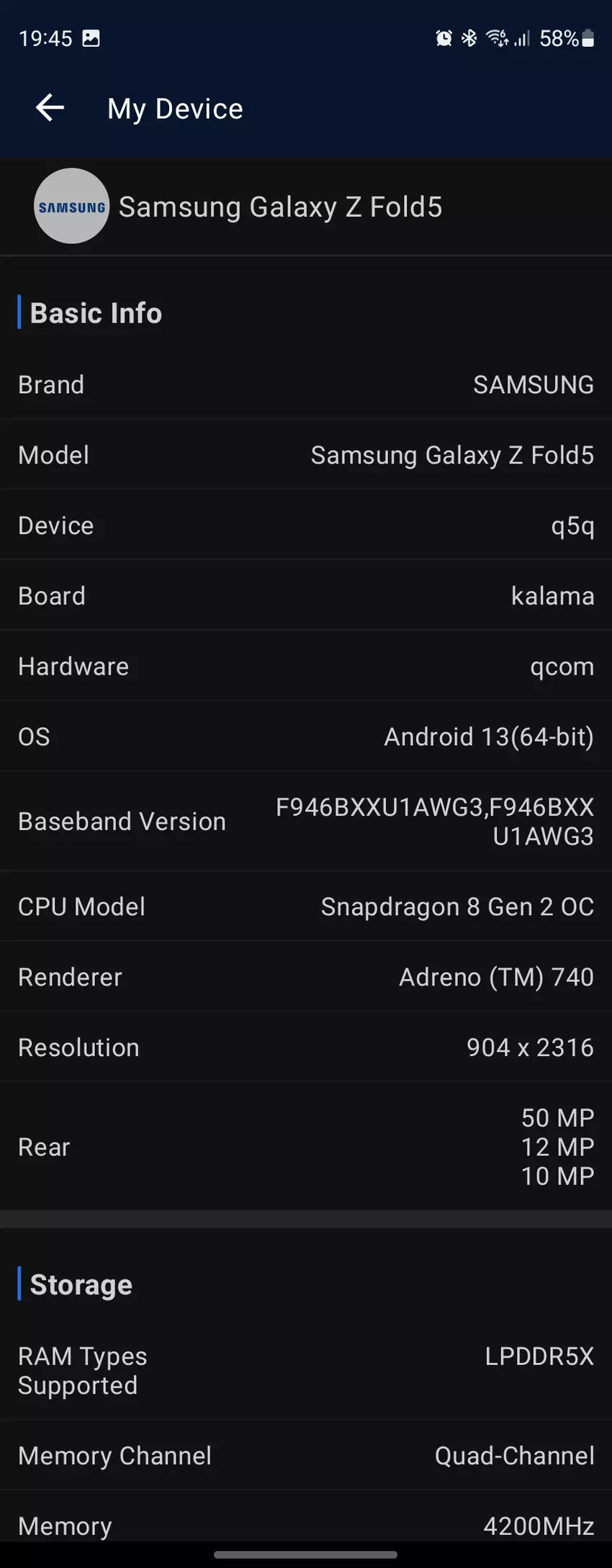The image size is (612, 1568).
Task: Go back from My Device
Action: pyautogui.click(x=50, y=108)
